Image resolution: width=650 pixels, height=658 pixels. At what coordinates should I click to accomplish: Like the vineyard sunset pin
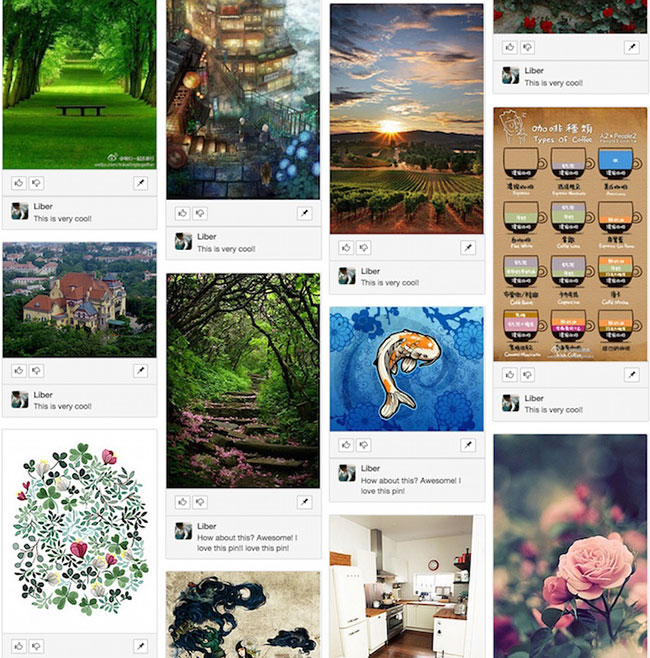[x=346, y=247]
